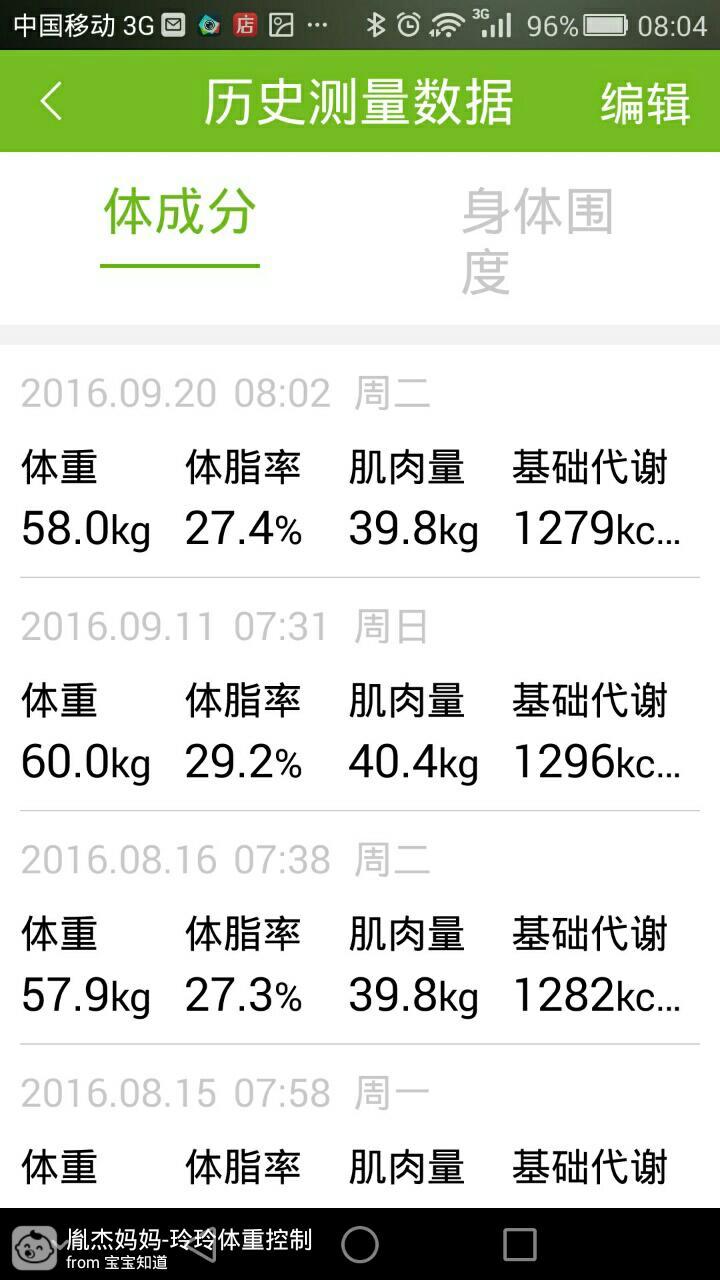Switch to the 体成分 tab
The width and height of the screenshot is (720, 1280).
point(180,212)
